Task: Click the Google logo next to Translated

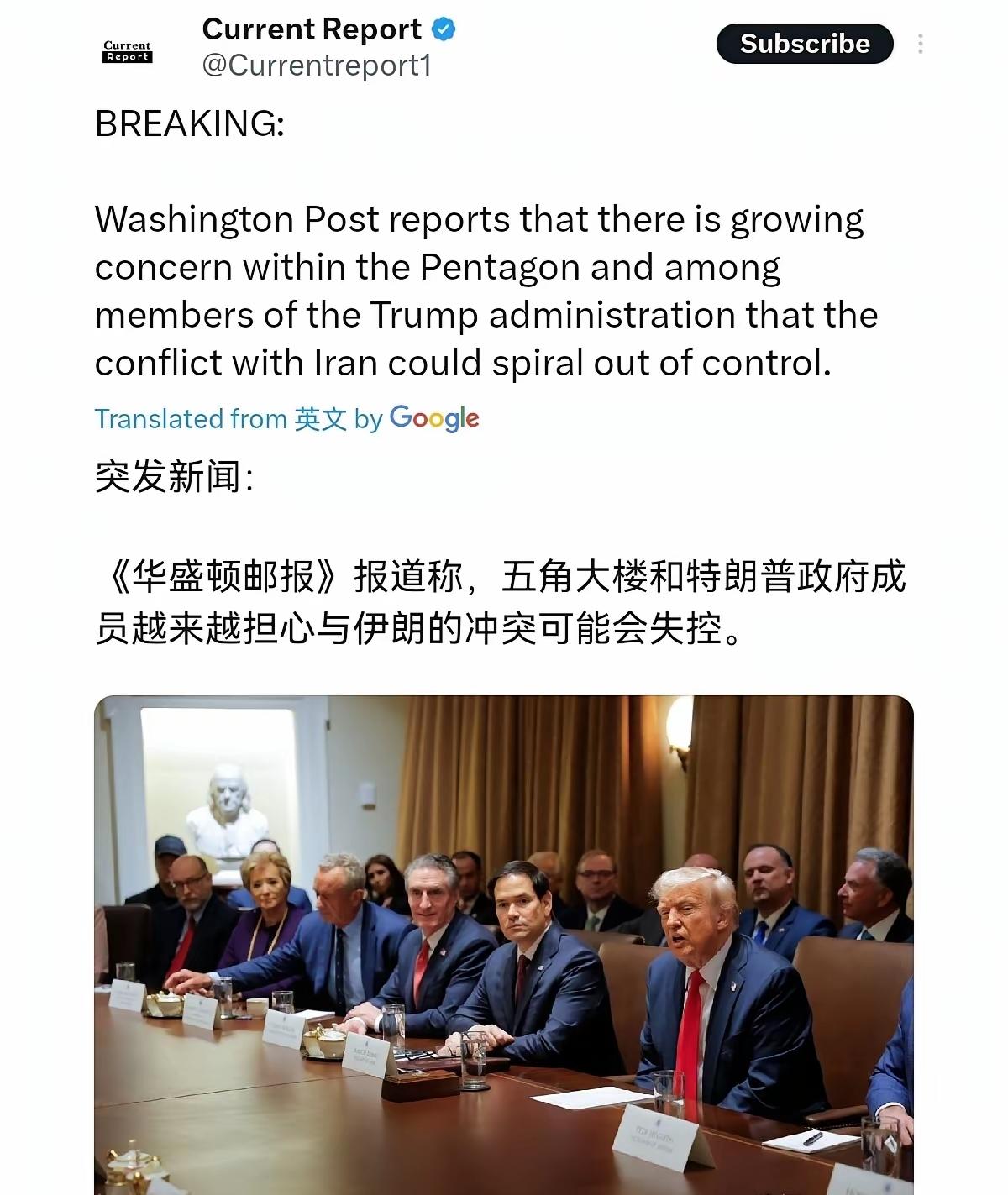Action: (435, 417)
